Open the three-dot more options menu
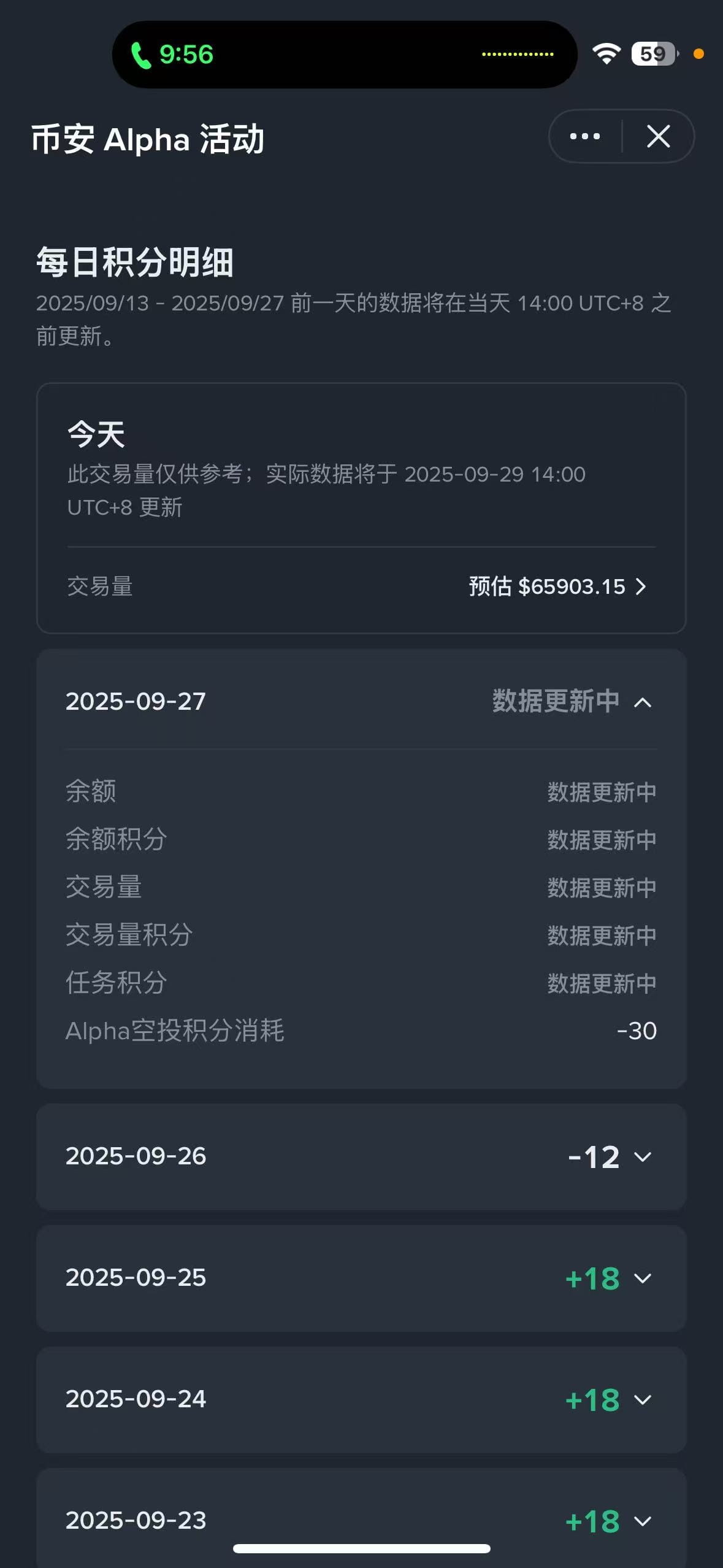This screenshot has width=723, height=1568. [x=584, y=136]
